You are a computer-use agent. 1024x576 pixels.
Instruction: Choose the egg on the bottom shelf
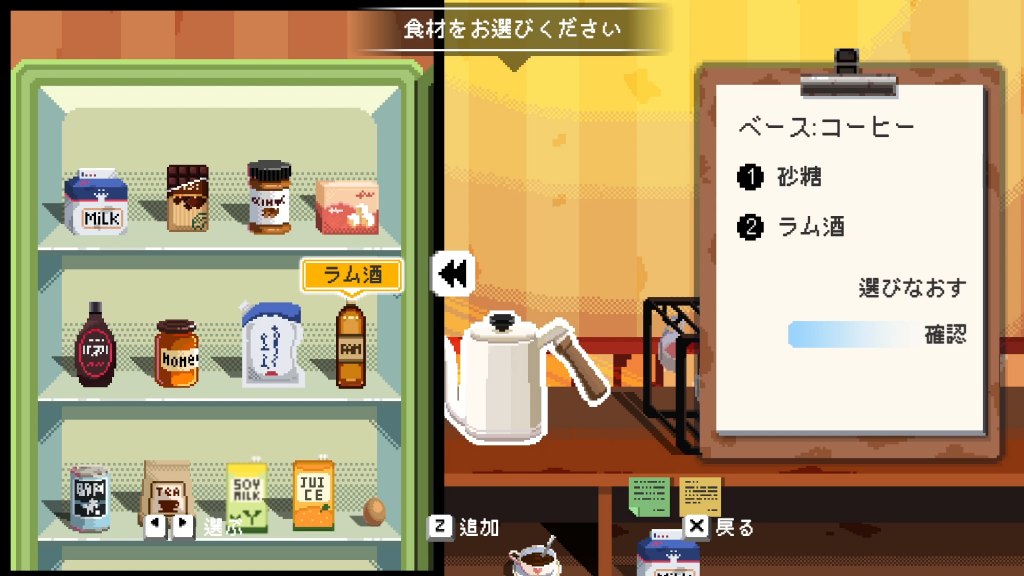[373, 511]
